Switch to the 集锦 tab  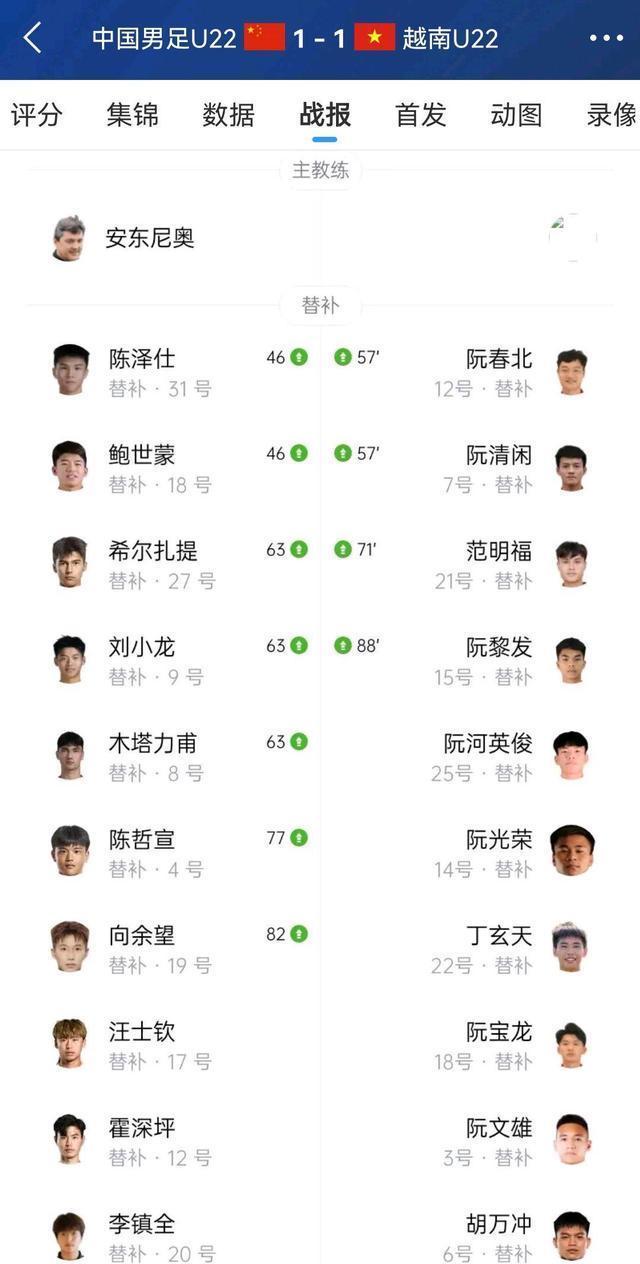(x=132, y=115)
